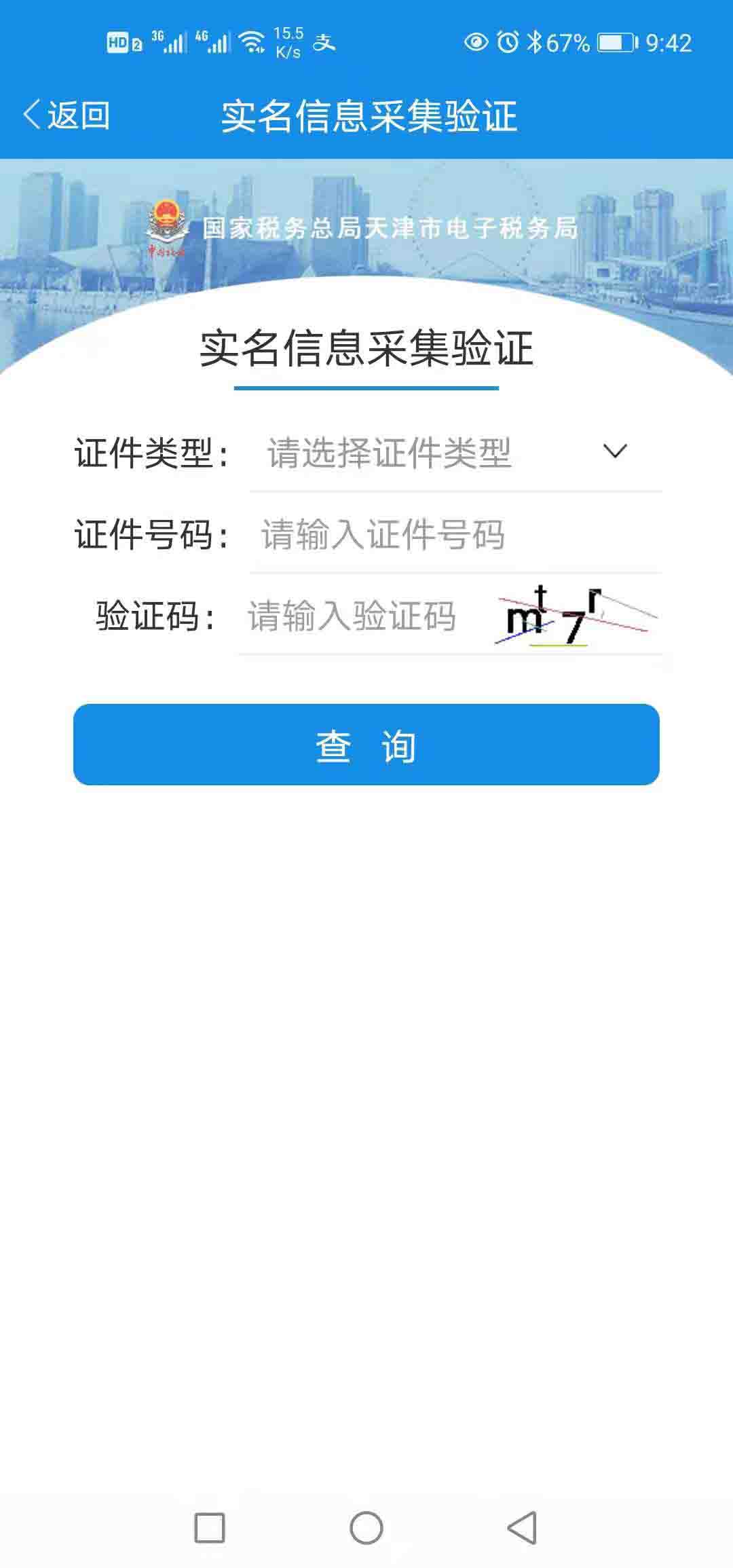Open system recent apps
733x1568 pixels.
(x=210, y=1528)
